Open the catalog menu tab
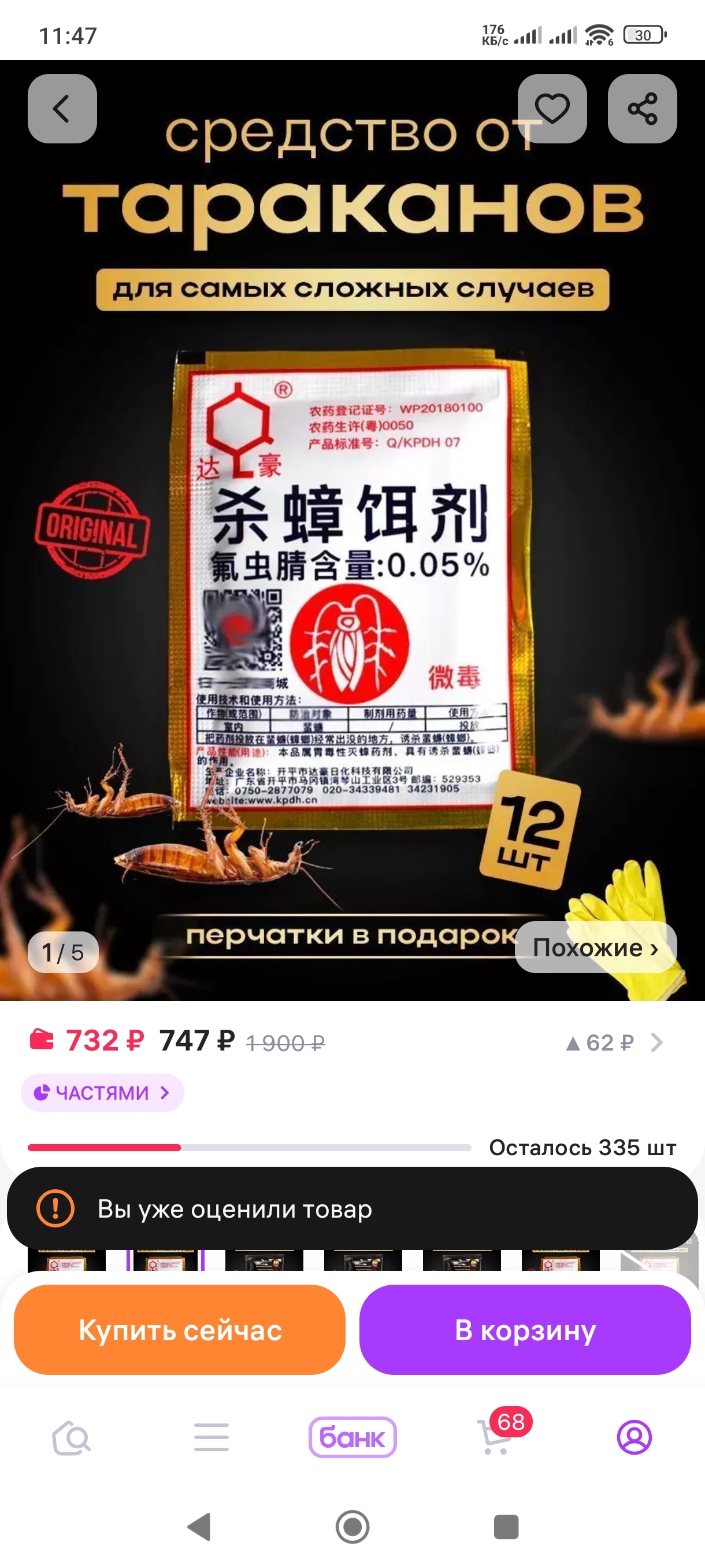 click(211, 1438)
